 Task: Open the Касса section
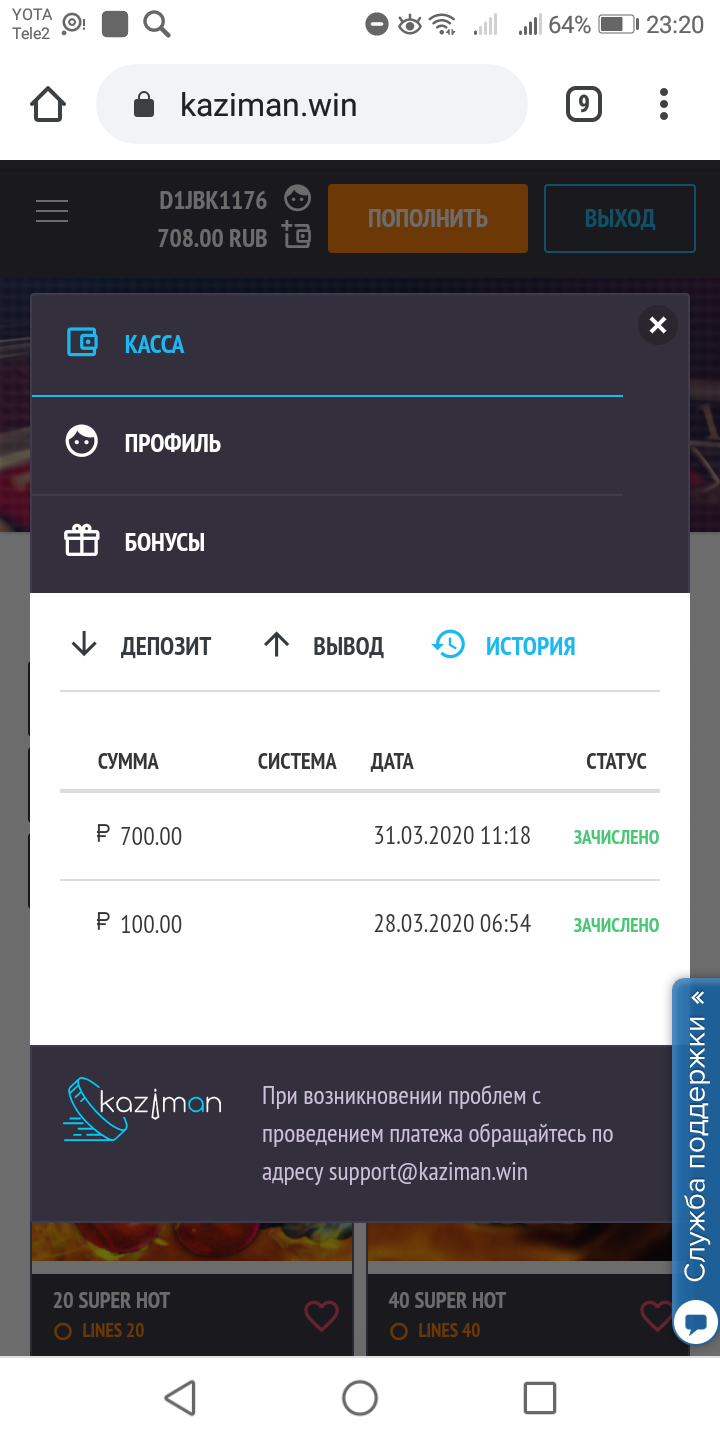coord(154,344)
